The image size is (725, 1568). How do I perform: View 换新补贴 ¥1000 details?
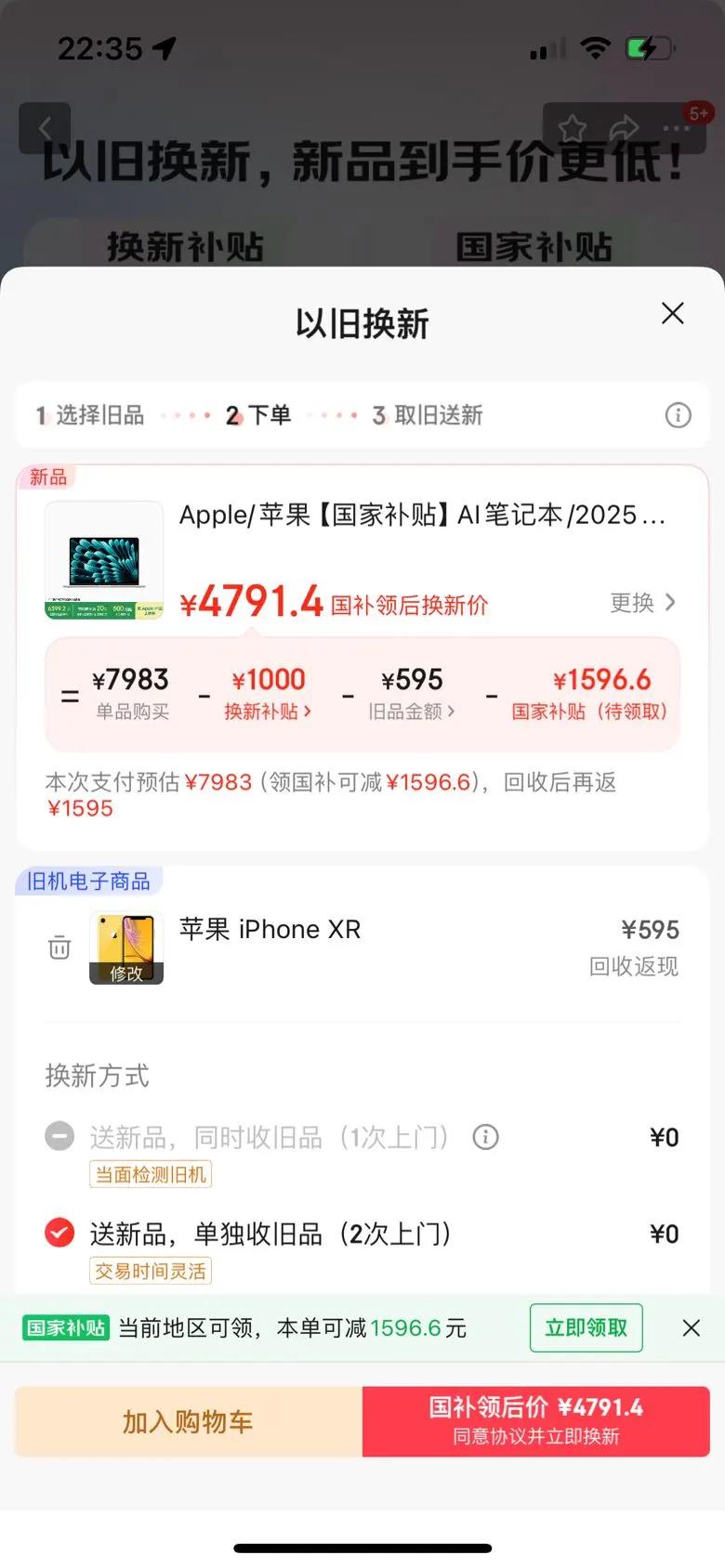[x=268, y=695]
